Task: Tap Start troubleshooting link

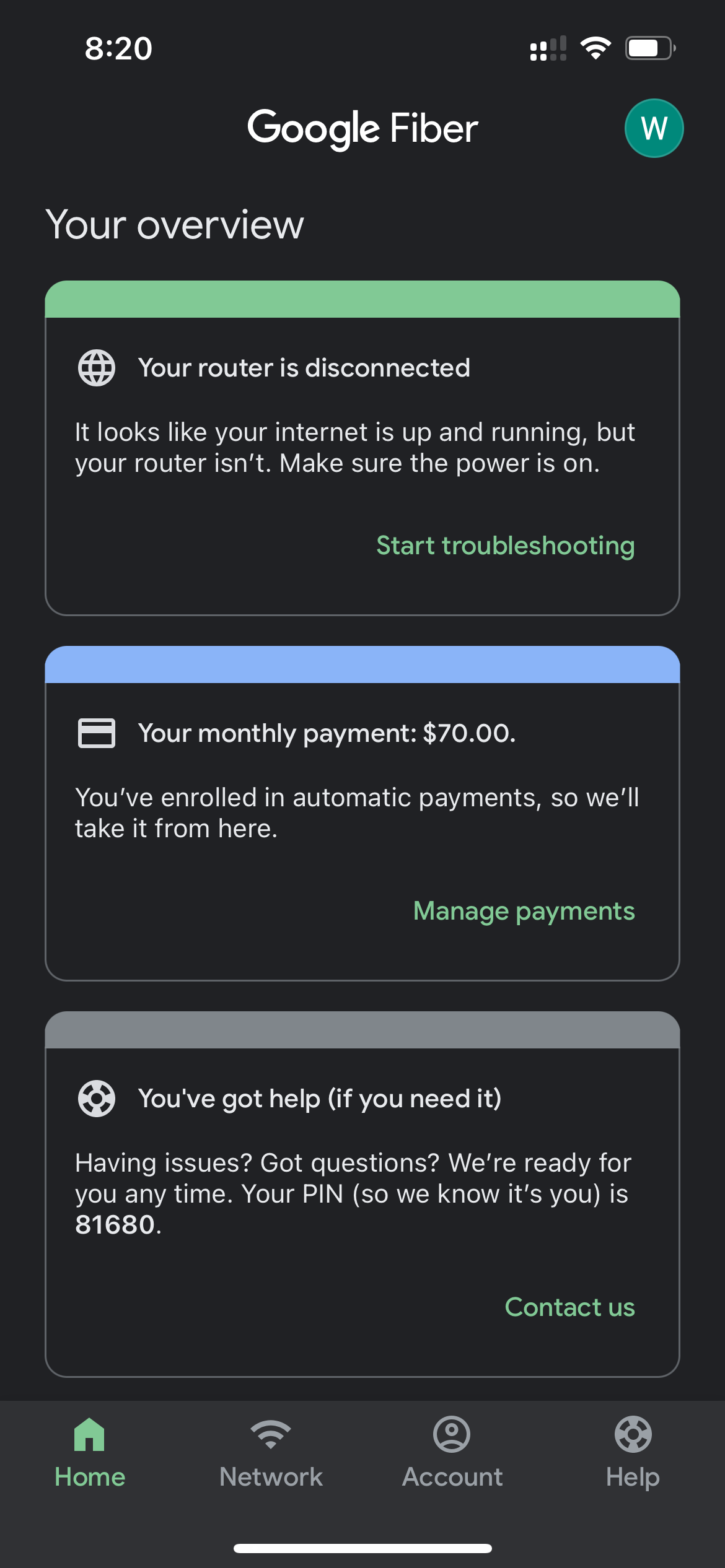Action: click(505, 546)
